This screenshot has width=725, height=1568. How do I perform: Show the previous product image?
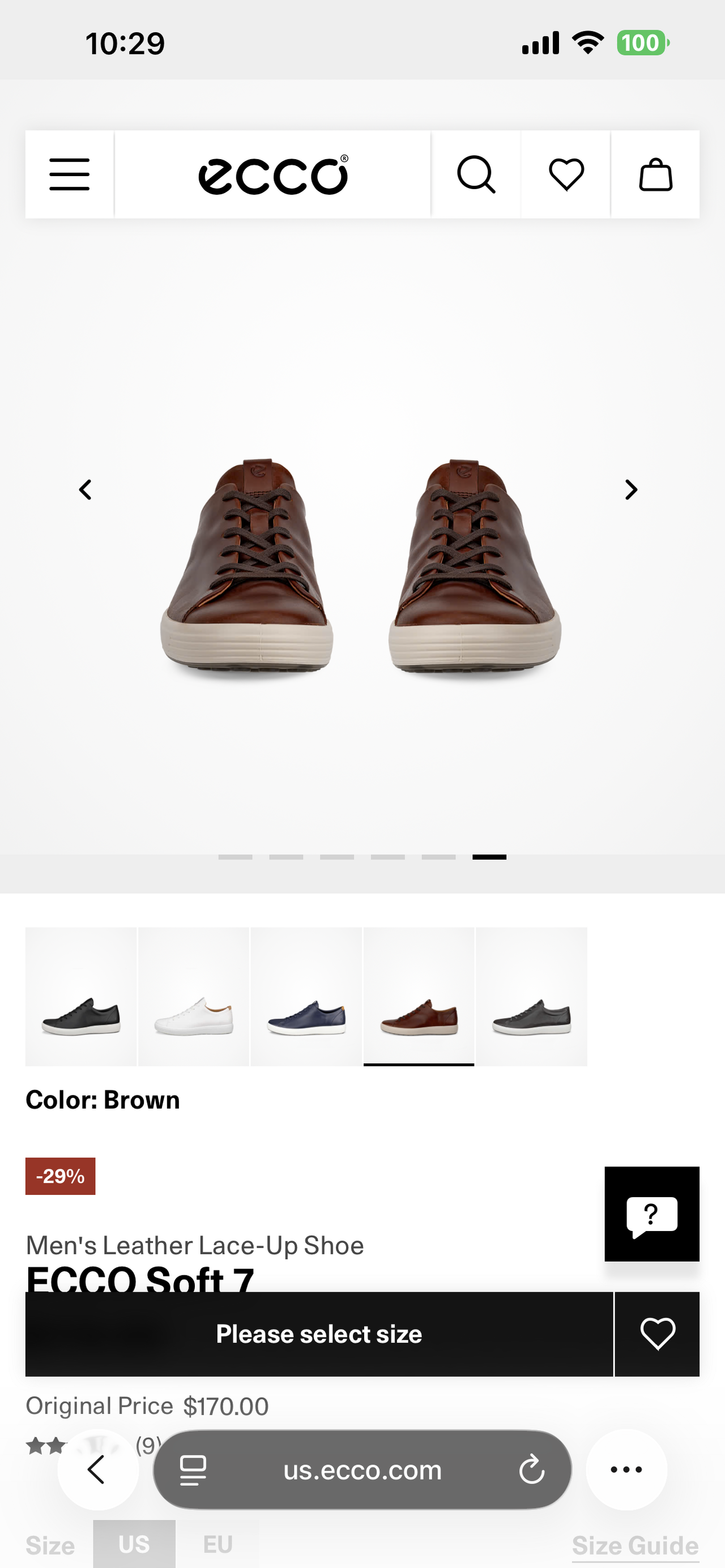(86, 489)
